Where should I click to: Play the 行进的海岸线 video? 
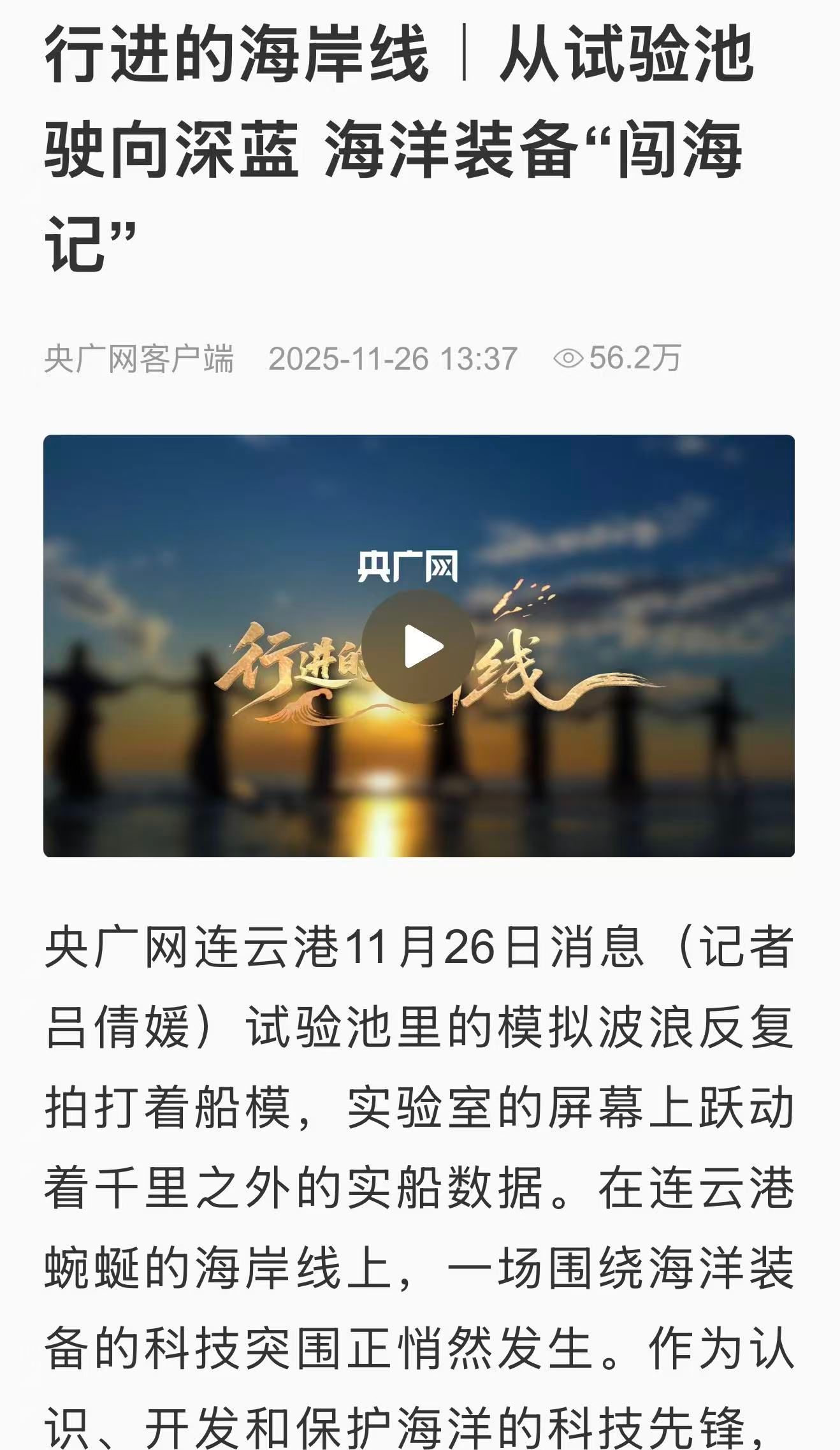click(x=419, y=647)
